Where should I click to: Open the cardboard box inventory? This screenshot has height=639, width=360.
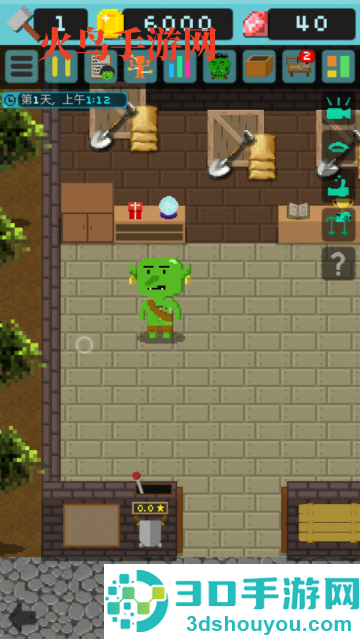[x=259, y=66]
